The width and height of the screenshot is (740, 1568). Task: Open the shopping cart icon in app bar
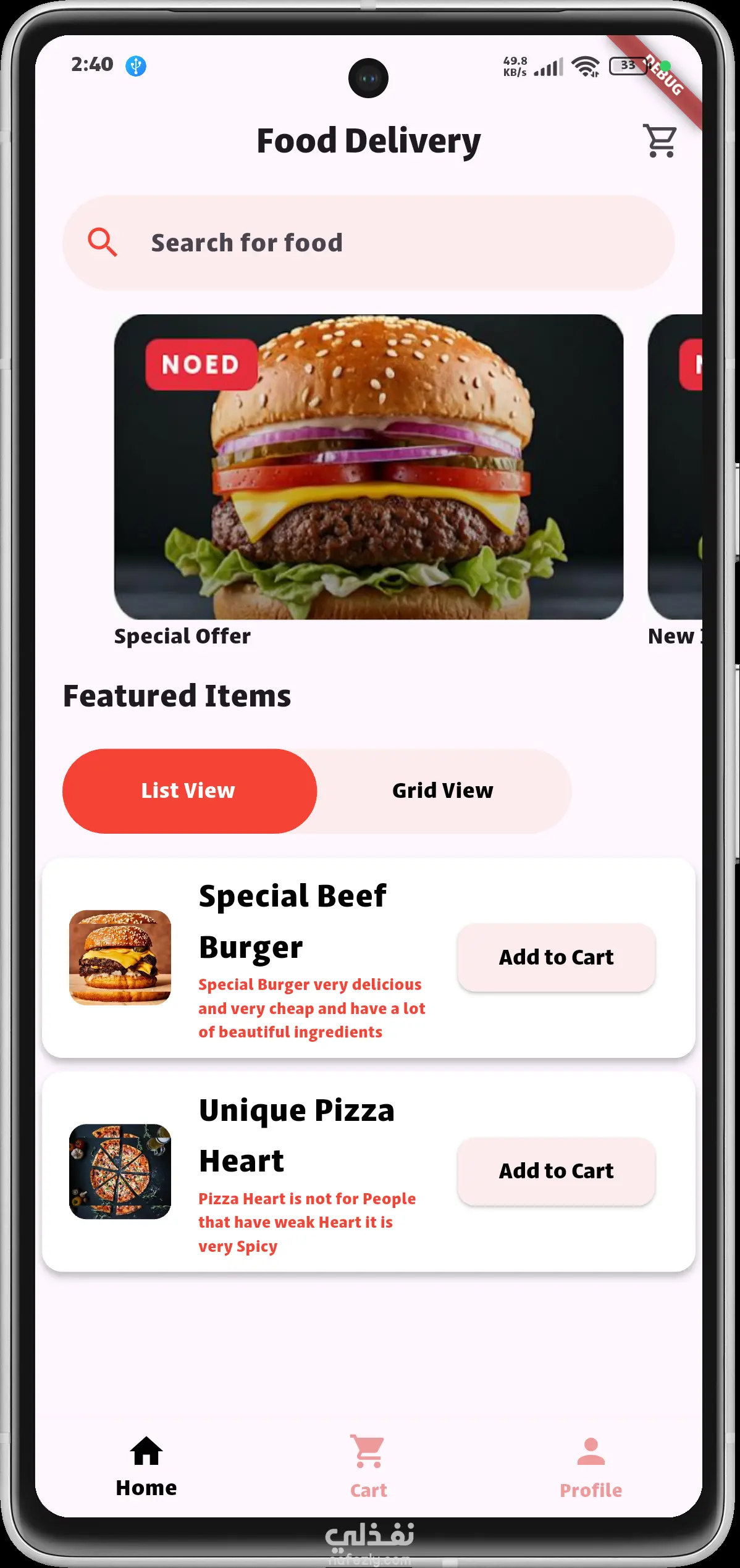click(660, 141)
